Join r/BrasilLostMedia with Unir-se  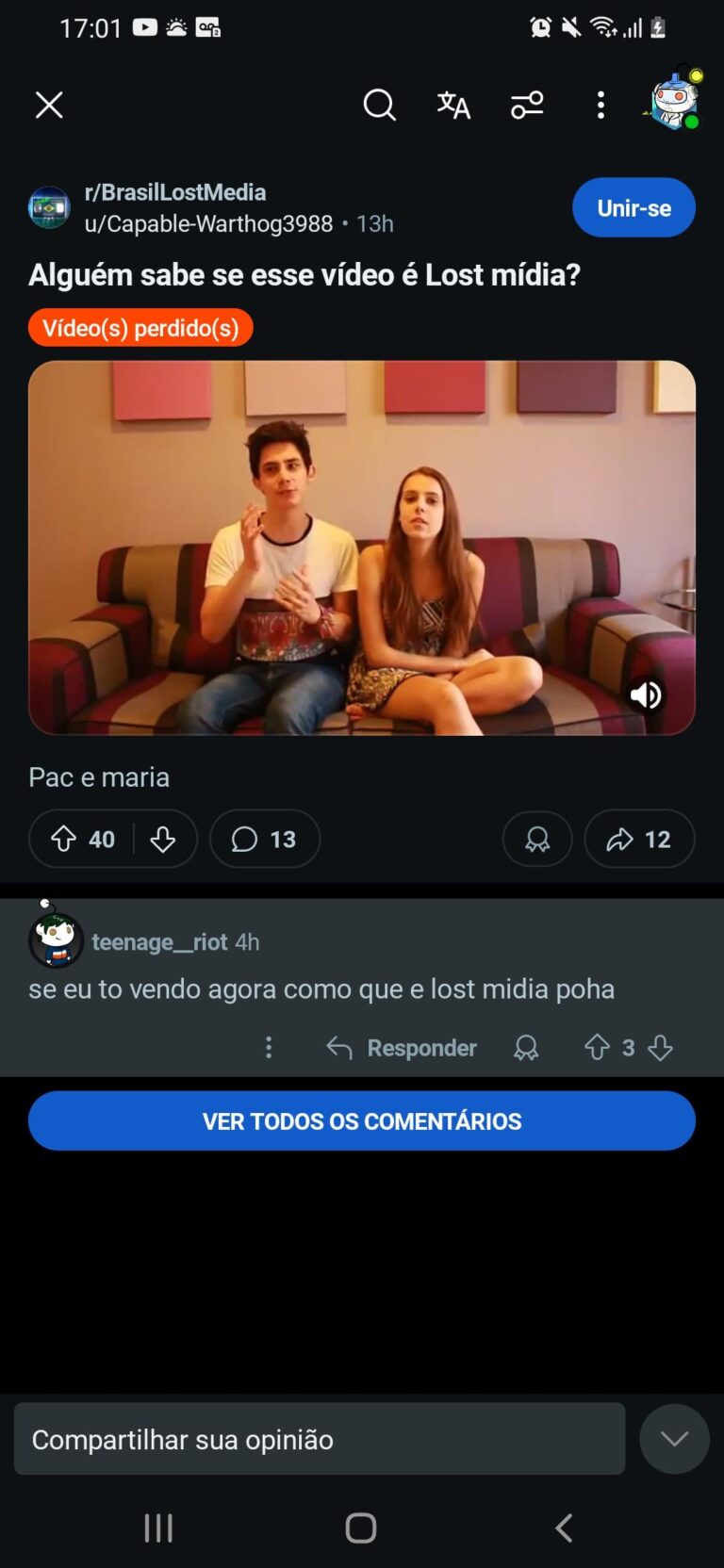point(633,207)
